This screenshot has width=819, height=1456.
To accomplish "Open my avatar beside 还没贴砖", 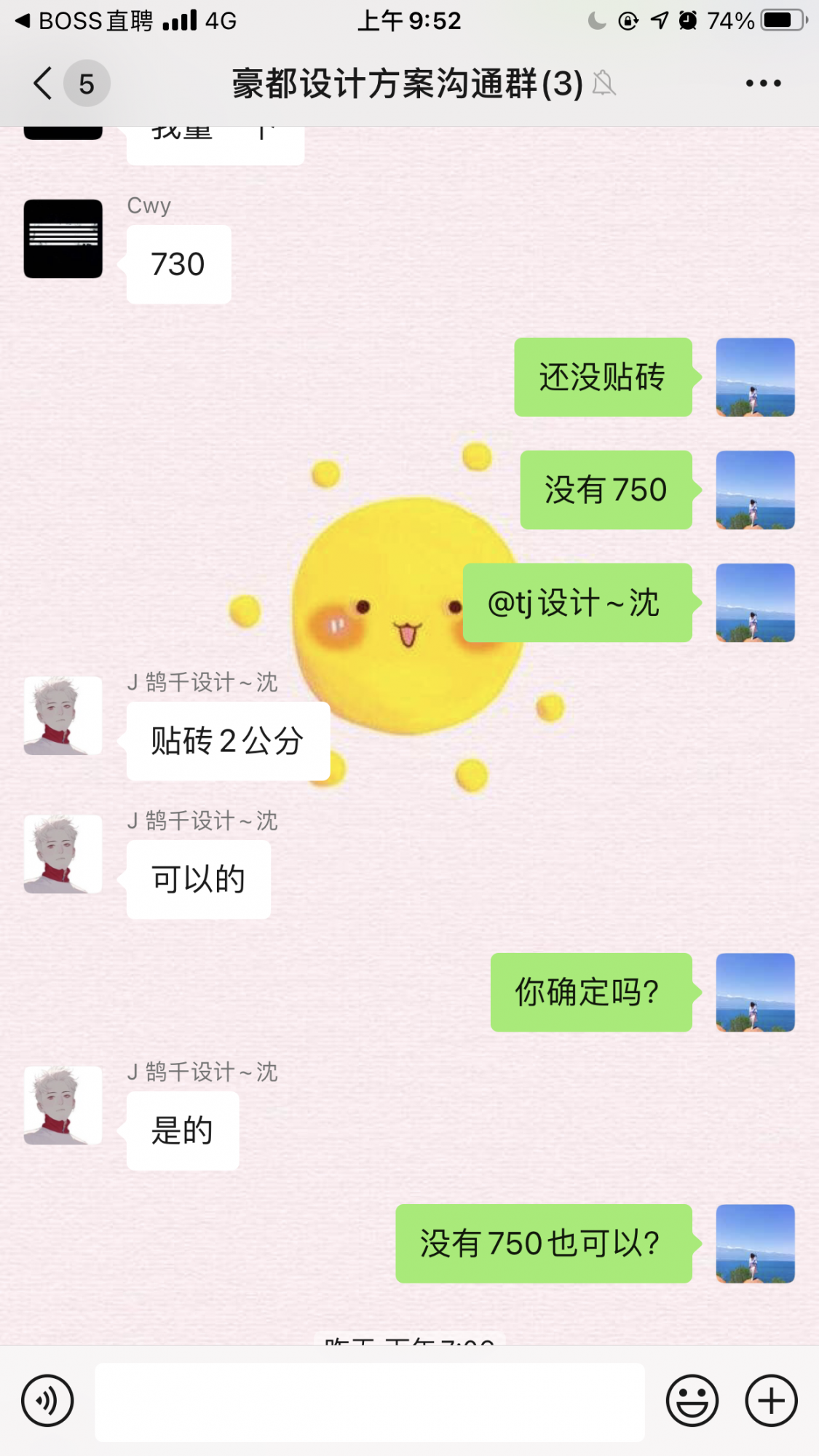I will (755, 377).
